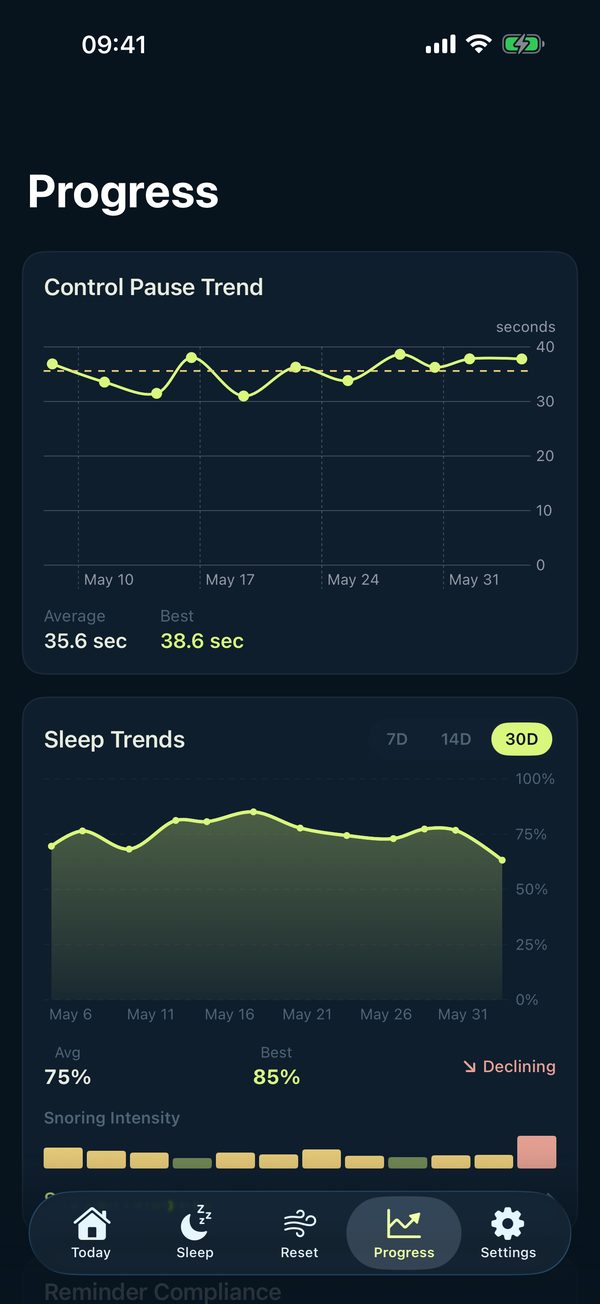This screenshot has height=1304, width=600.
Task: Go to the Sleep tab
Action: 195,1233
